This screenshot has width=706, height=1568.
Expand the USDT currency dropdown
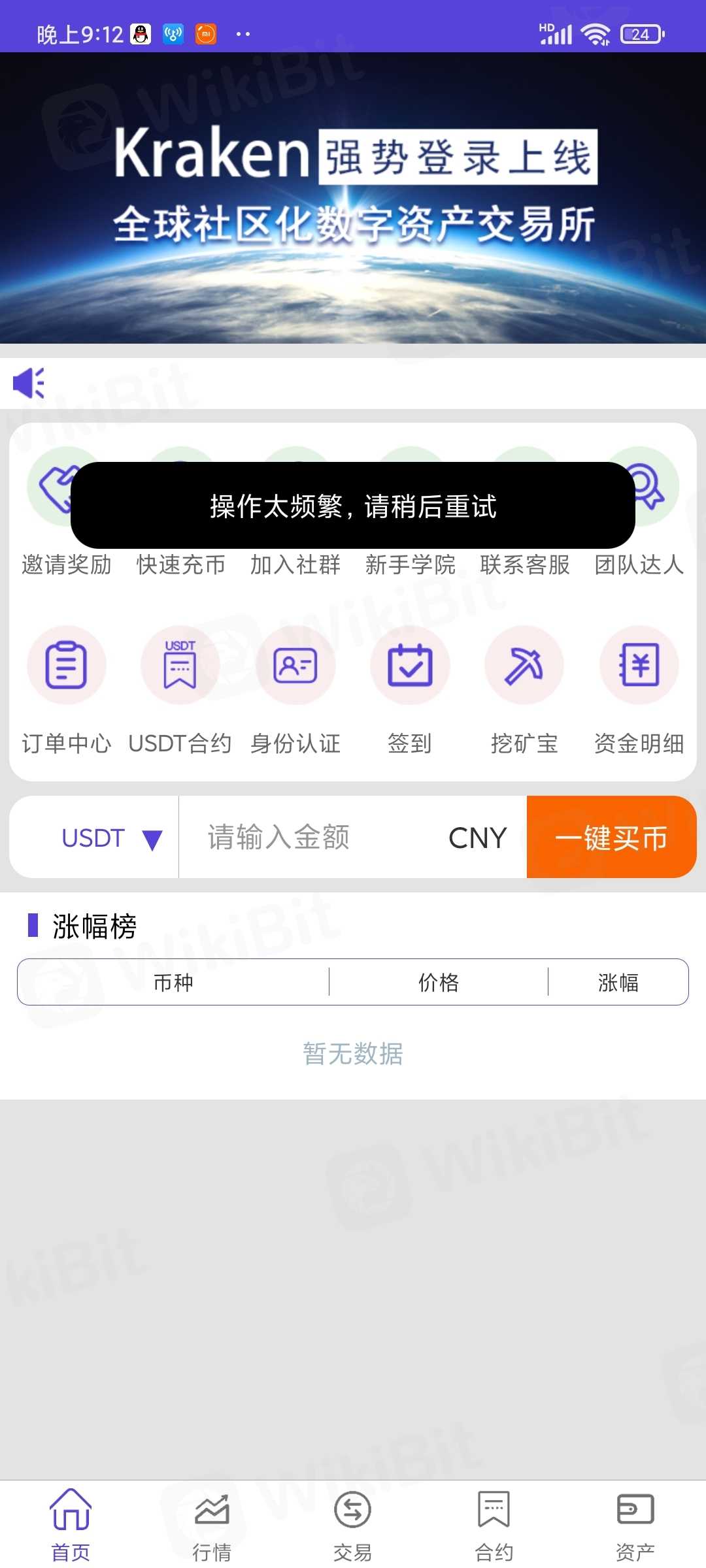(111, 838)
